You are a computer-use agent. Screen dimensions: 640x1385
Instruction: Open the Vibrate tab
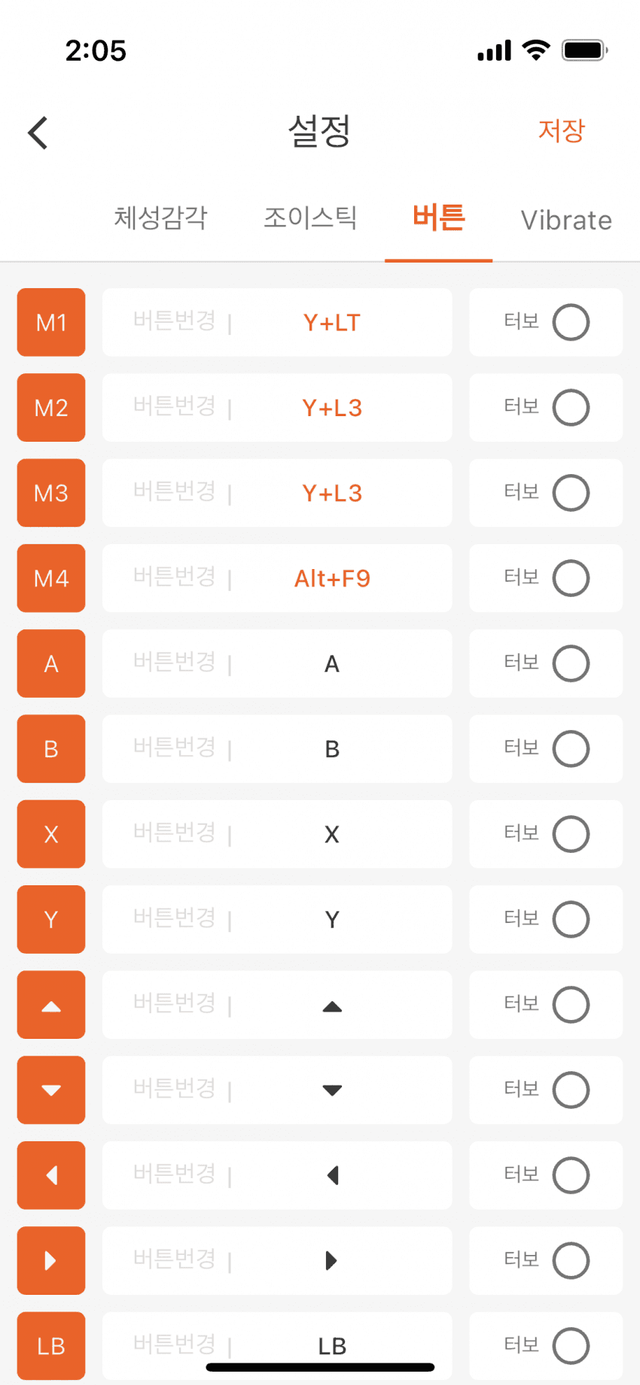[x=566, y=220]
